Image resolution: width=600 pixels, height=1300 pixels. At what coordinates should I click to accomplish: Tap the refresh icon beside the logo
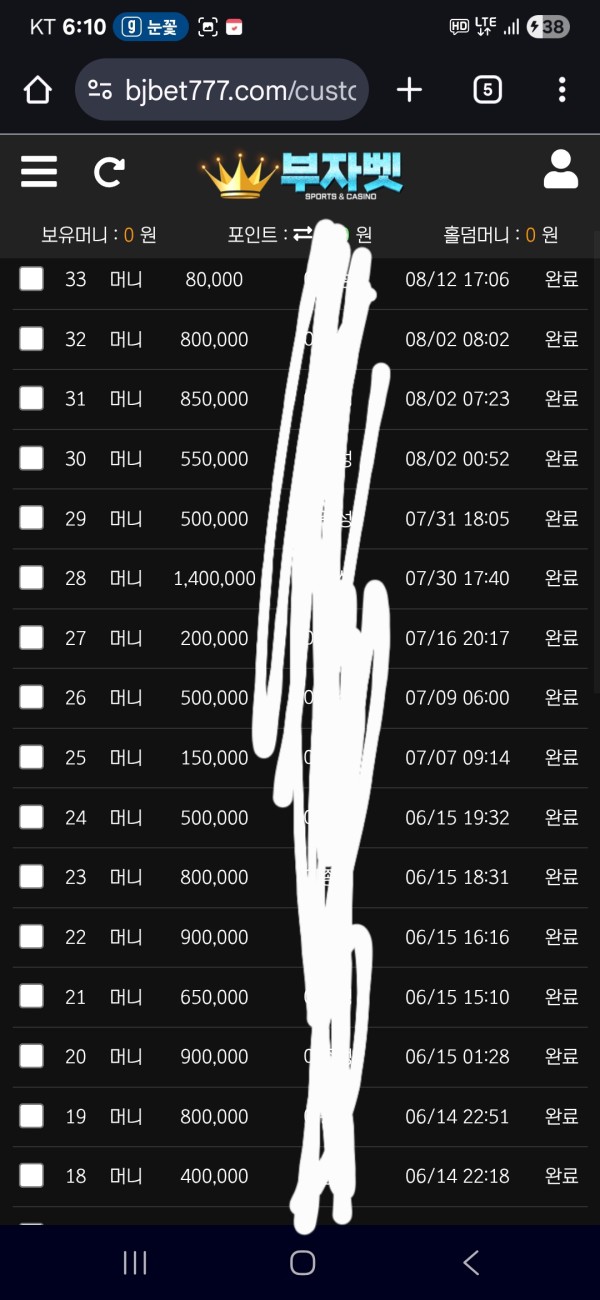point(109,173)
